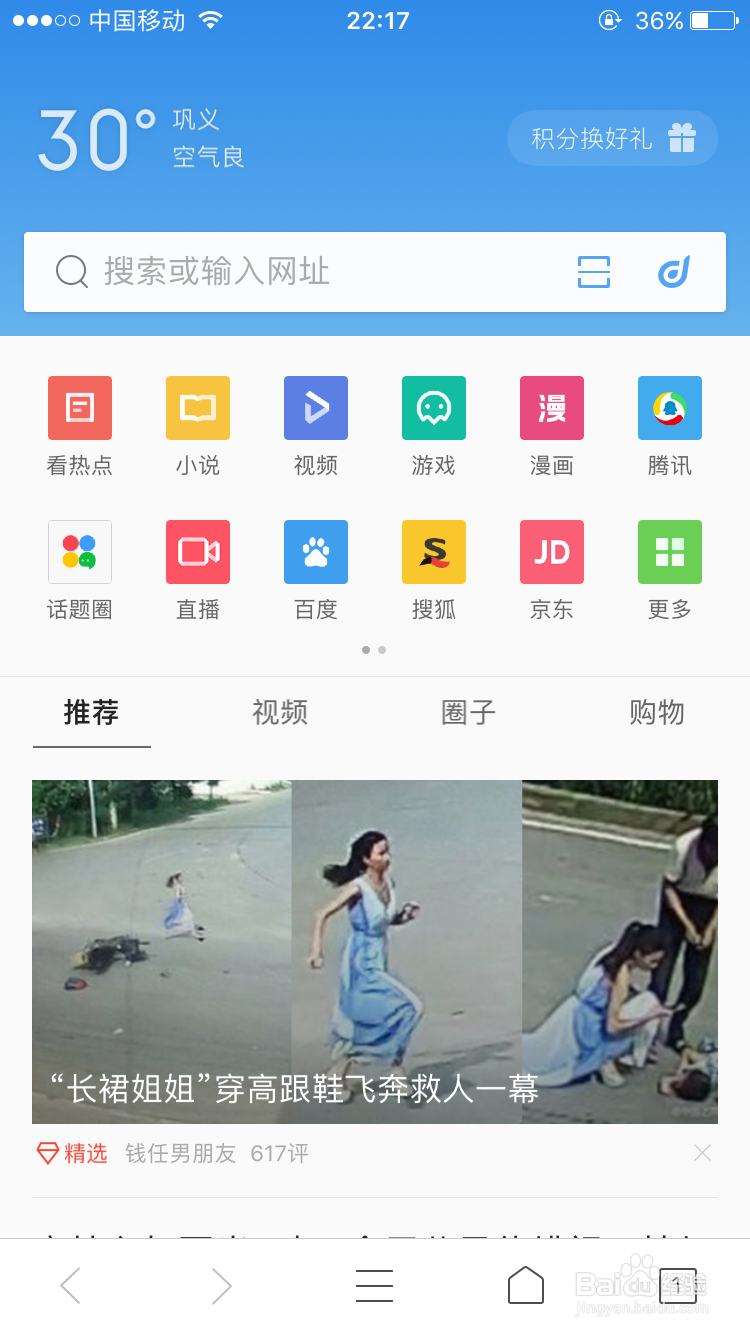Tap the 积分换好礼 rewards button
Screen dimensions: 750x1334
coord(612,138)
